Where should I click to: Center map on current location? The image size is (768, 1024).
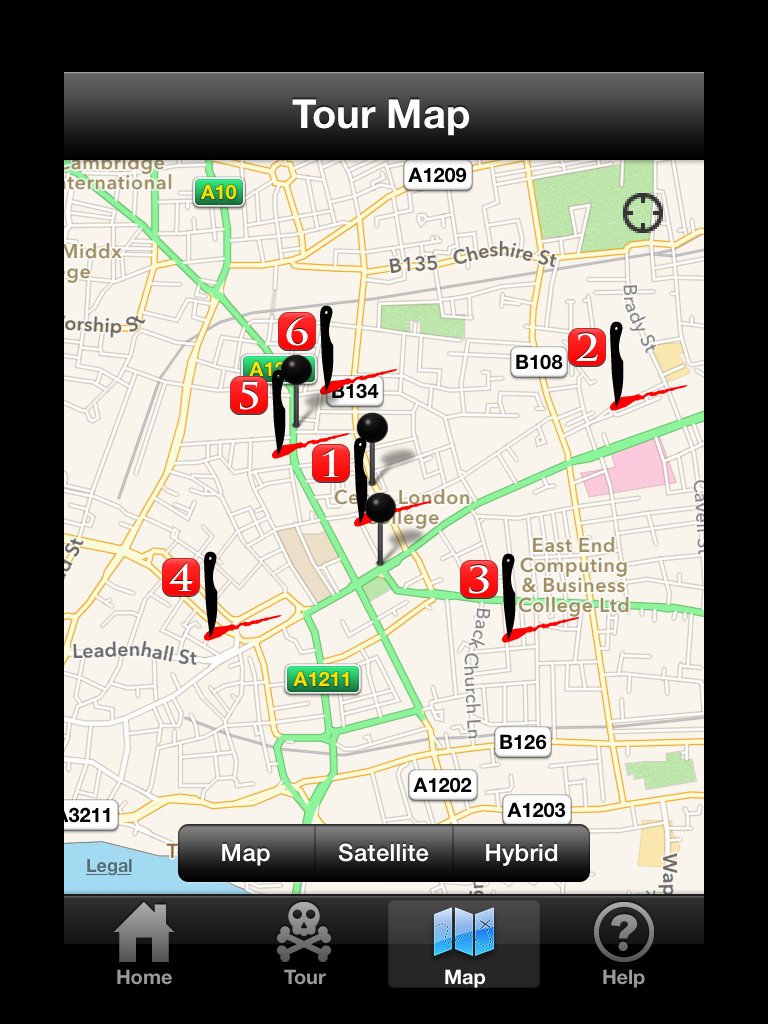[x=643, y=213]
